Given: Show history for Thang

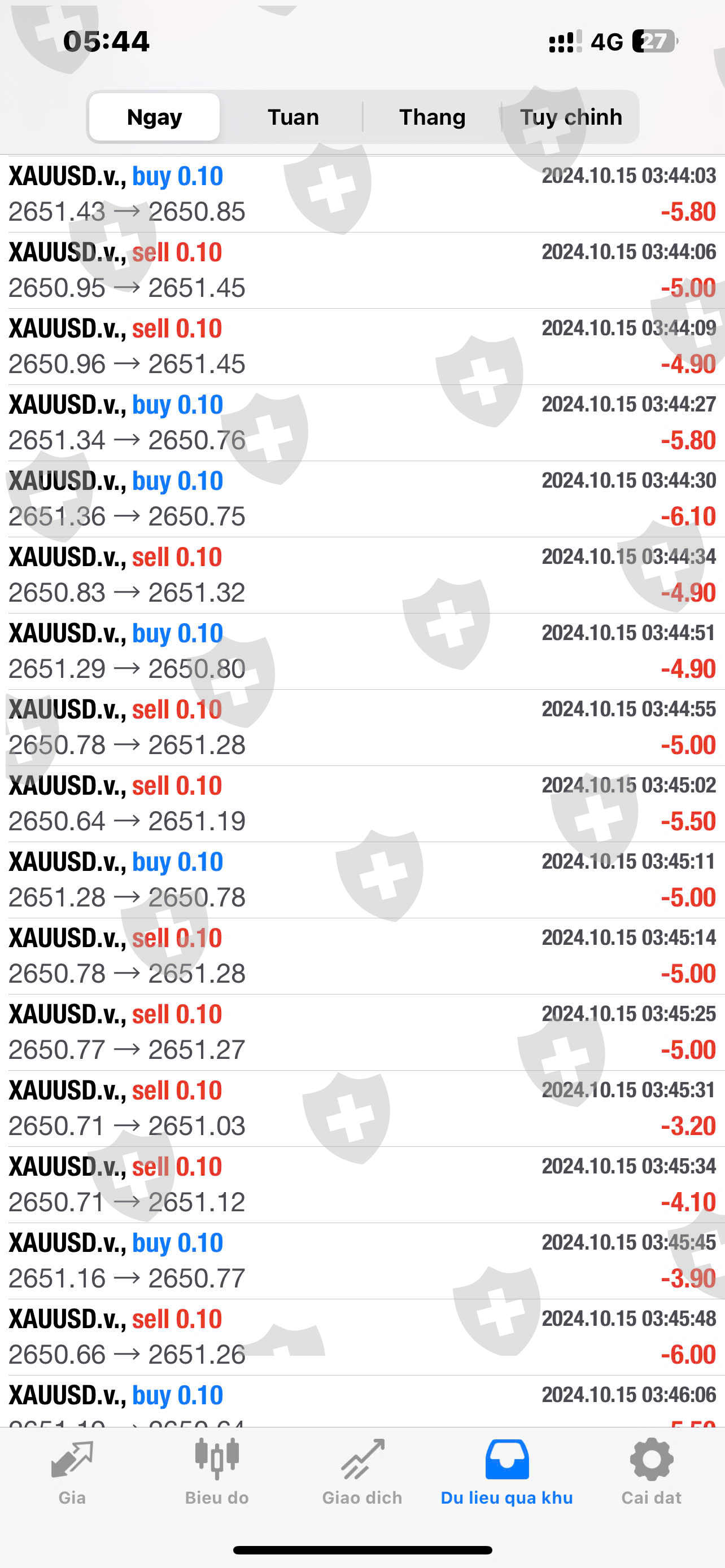Looking at the screenshot, I should (x=431, y=117).
